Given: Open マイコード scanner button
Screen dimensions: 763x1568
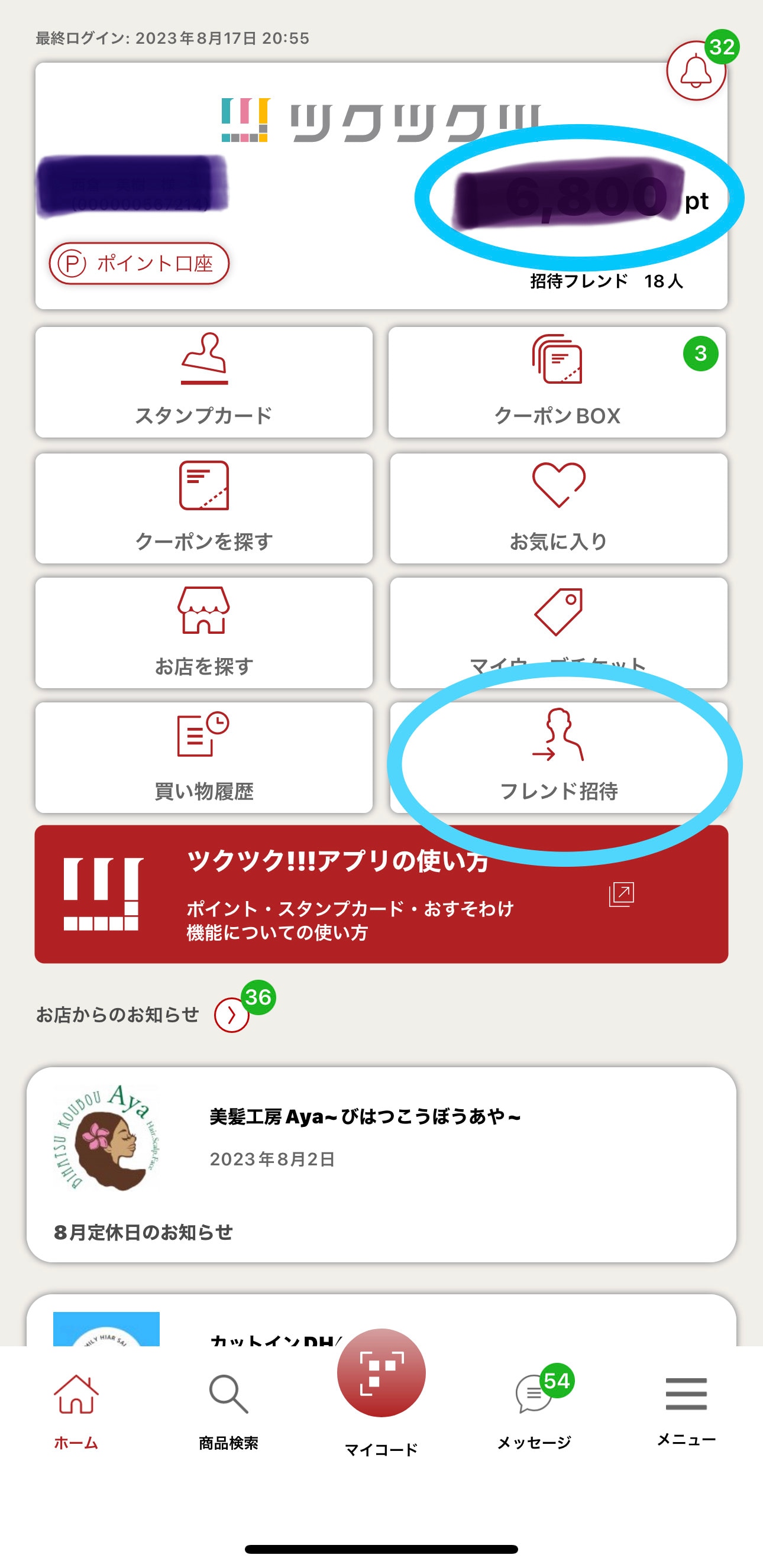Looking at the screenshot, I should point(381,1375).
